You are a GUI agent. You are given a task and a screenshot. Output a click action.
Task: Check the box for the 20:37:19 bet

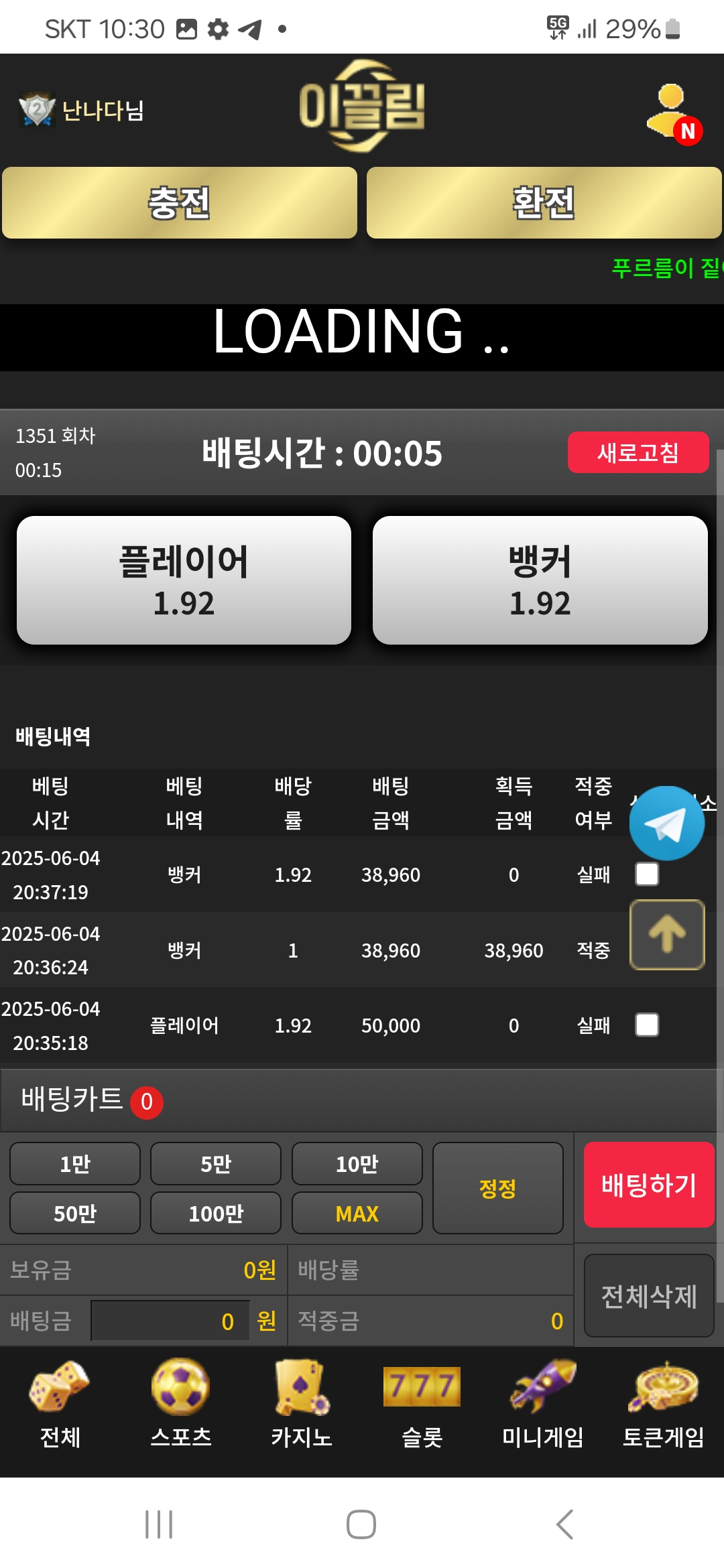pos(647,874)
